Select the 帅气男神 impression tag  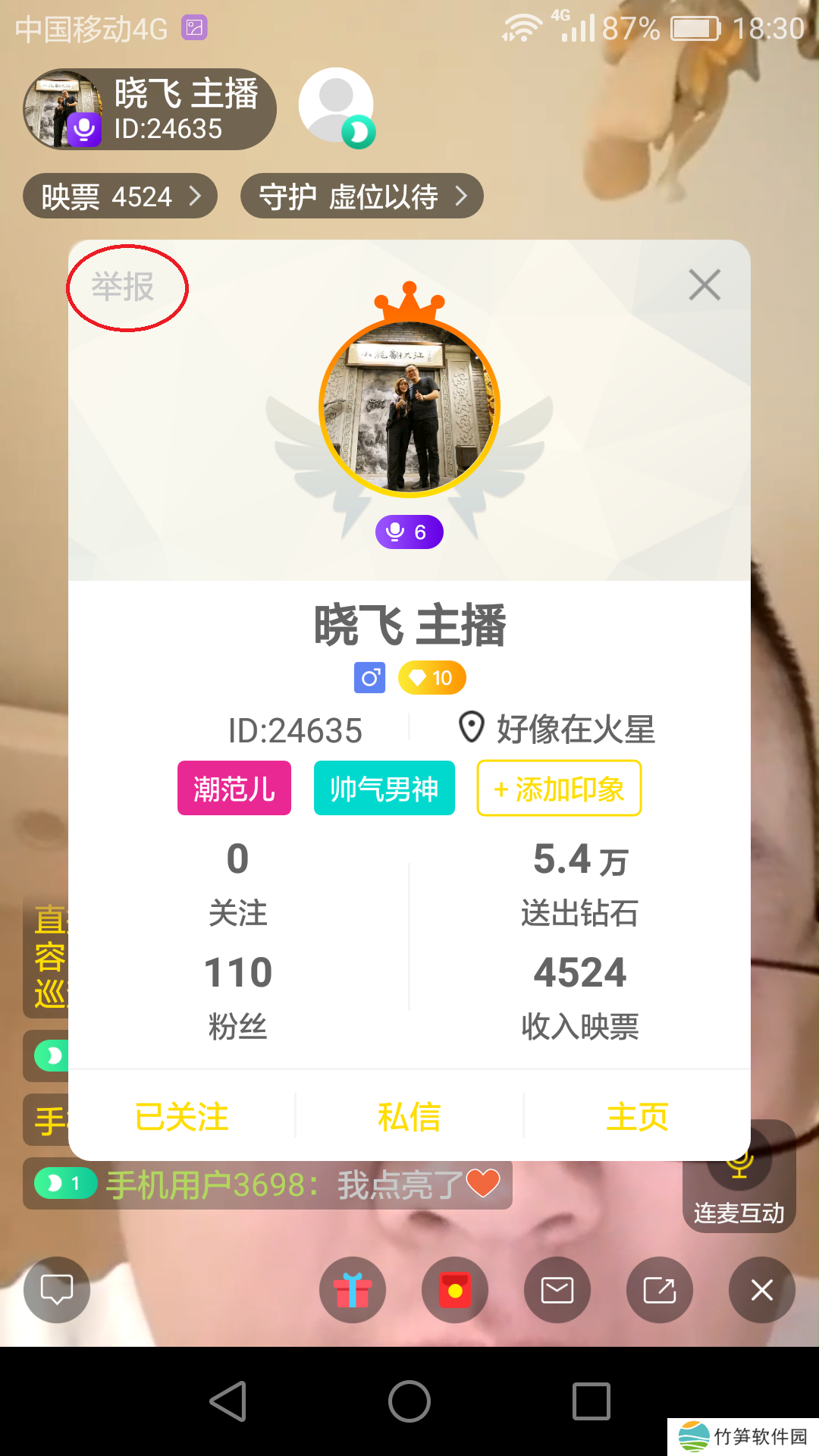tap(384, 789)
